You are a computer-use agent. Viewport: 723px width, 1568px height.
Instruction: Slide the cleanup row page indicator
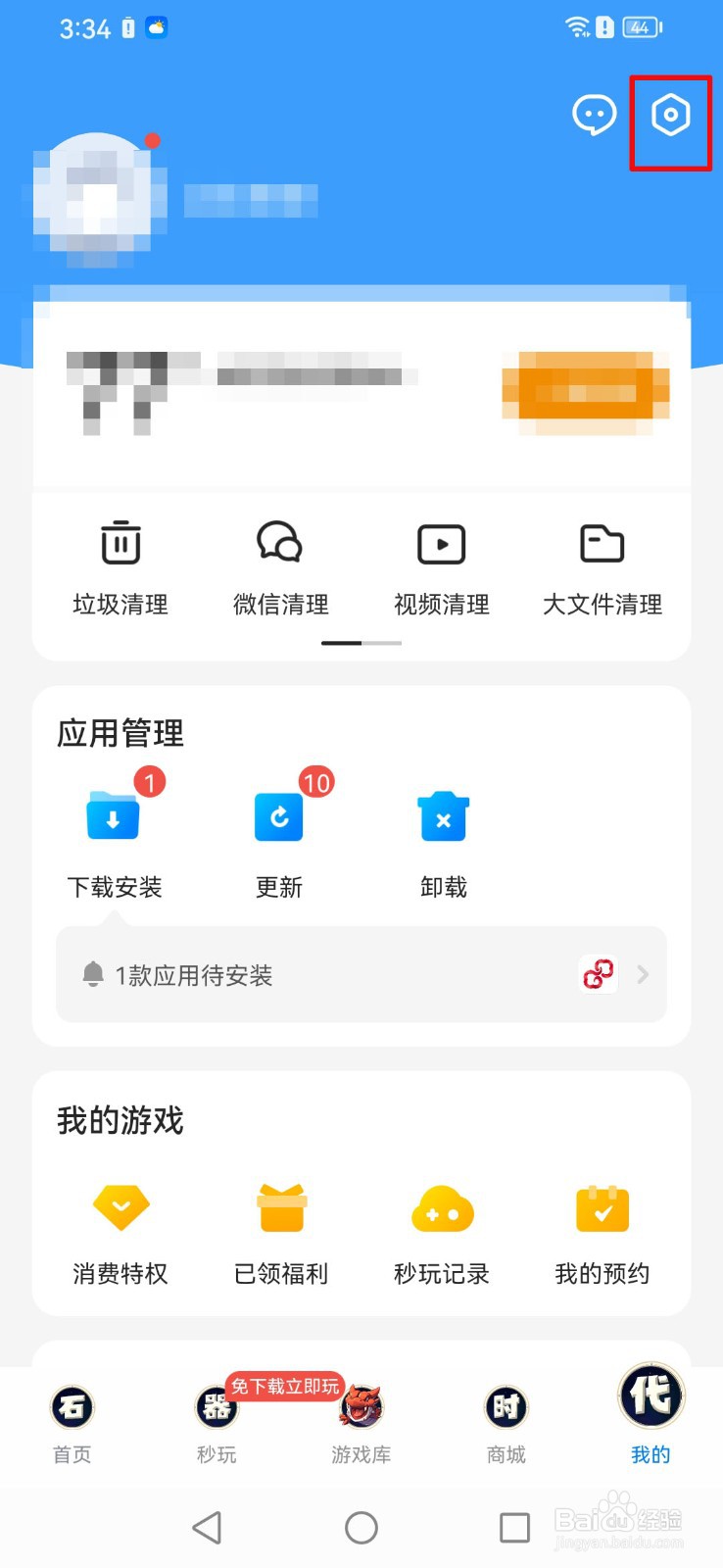pos(361,644)
